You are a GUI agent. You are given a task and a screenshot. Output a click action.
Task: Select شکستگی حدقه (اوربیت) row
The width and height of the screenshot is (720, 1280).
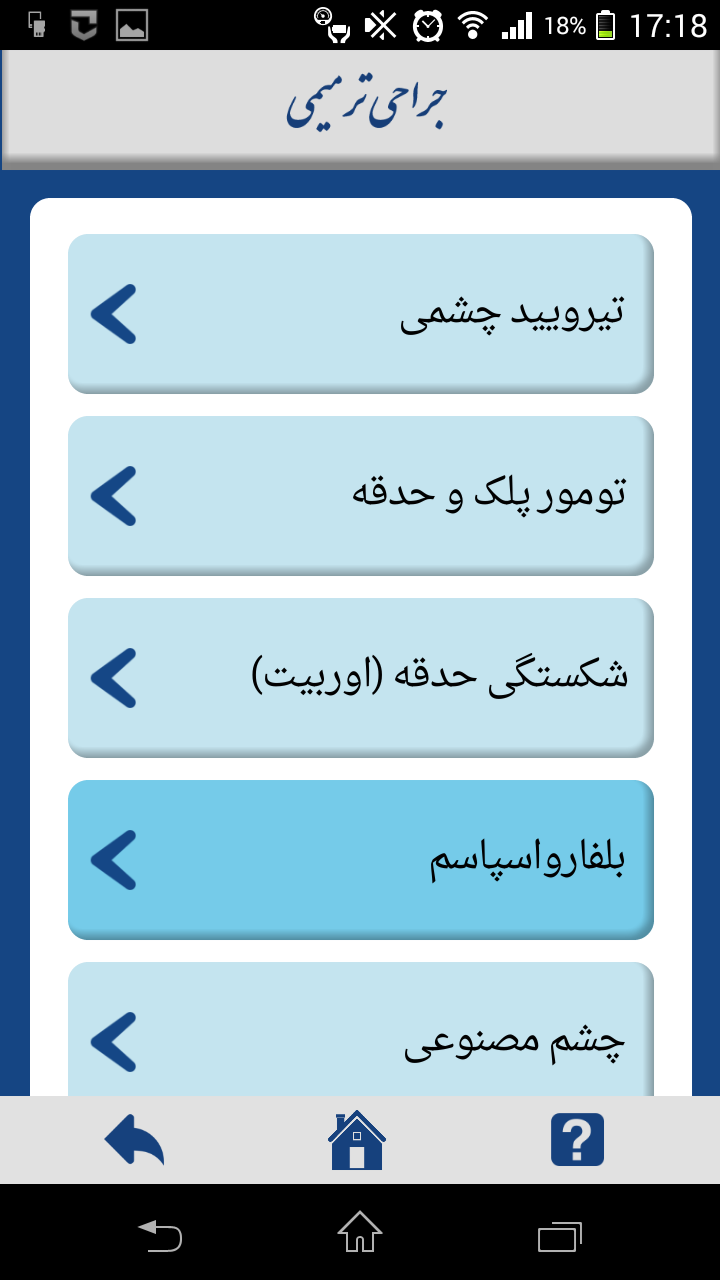[360, 677]
